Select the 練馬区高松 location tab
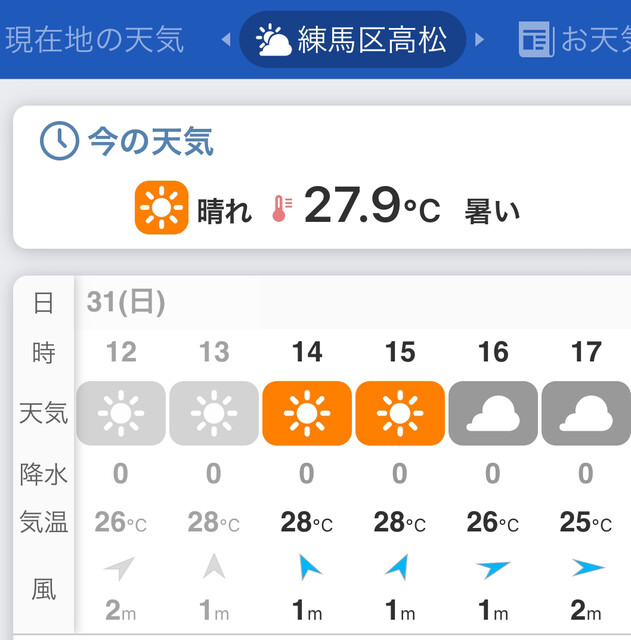This screenshot has height=640, width=631. (x=352, y=40)
